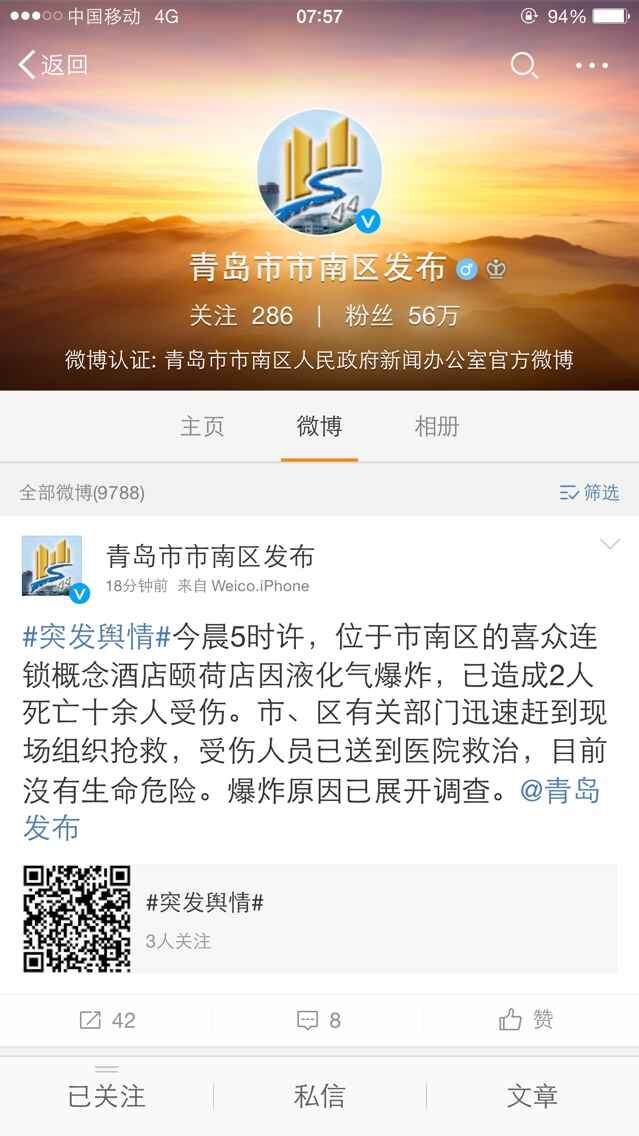Open the 筛选 filter
Screen dimensions: 639x1136
coord(590,492)
